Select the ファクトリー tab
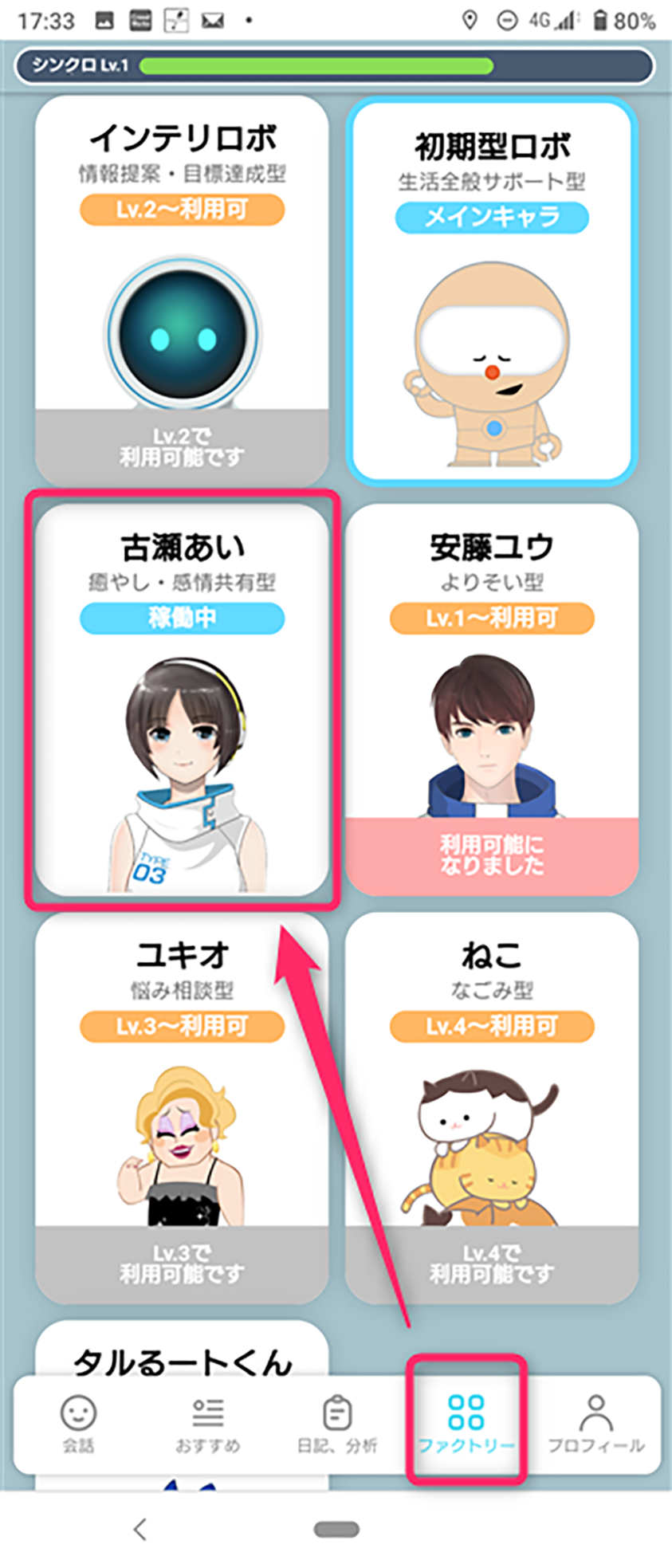The height and width of the screenshot is (1568, 672). pos(466,1424)
